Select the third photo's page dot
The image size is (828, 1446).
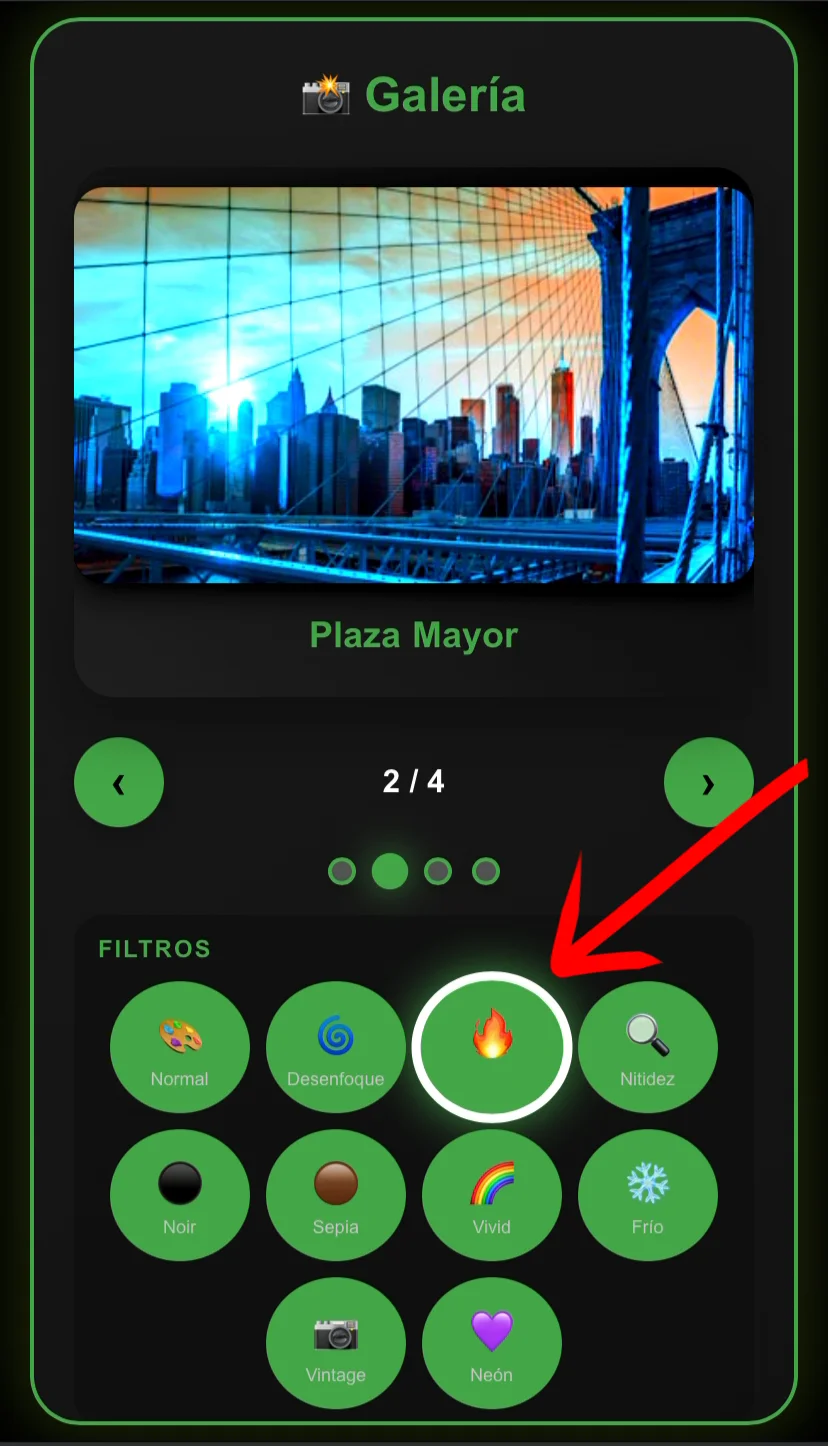tap(438, 871)
